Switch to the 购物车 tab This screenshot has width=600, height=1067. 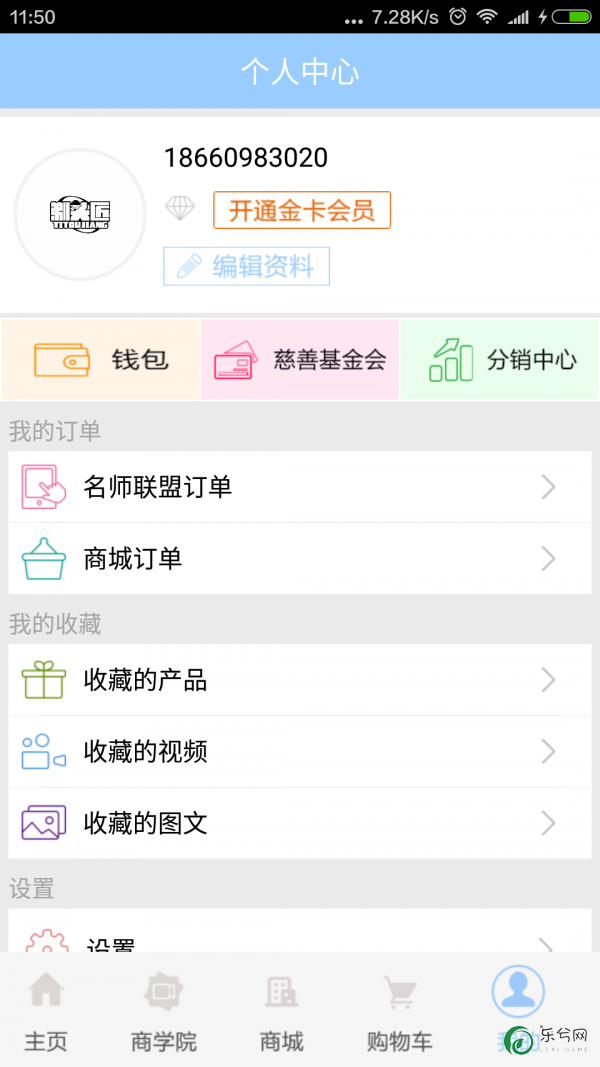pyautogui.click(x=399, y=1011)
